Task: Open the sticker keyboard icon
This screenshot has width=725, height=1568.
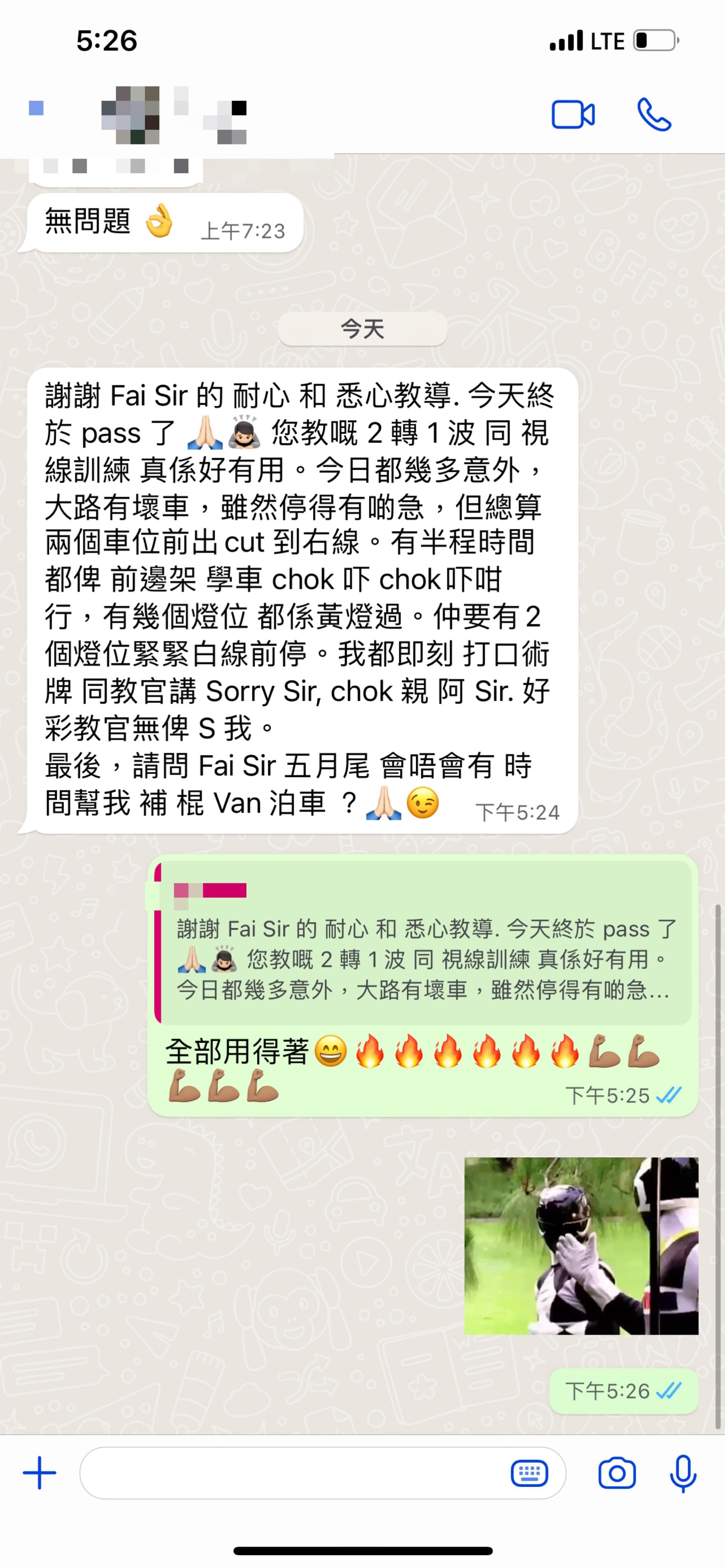Action: pyautogui.click(x=529, y=1473)
